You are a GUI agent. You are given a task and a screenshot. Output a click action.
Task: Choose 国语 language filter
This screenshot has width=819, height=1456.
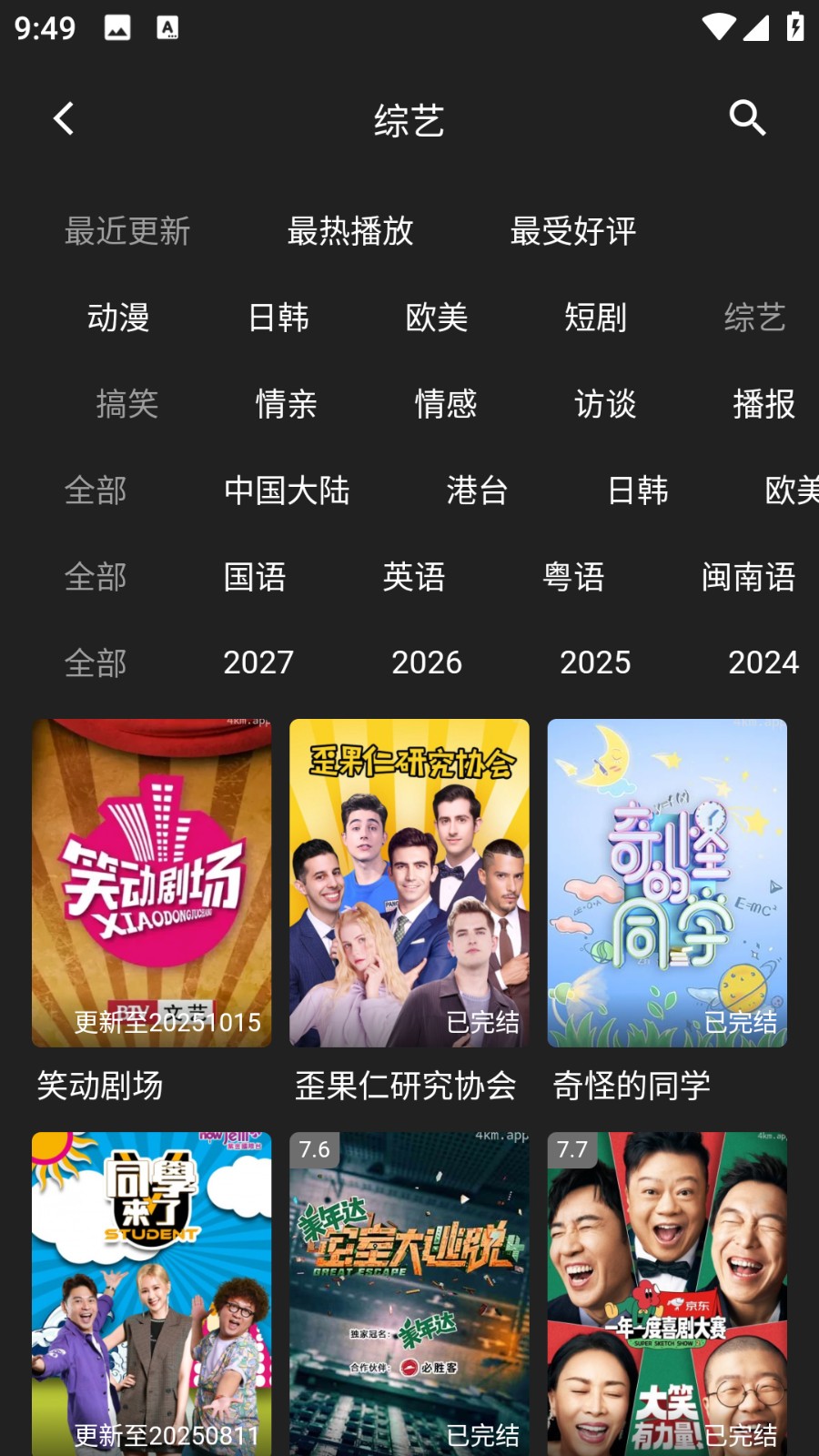[x=255, y=577]
